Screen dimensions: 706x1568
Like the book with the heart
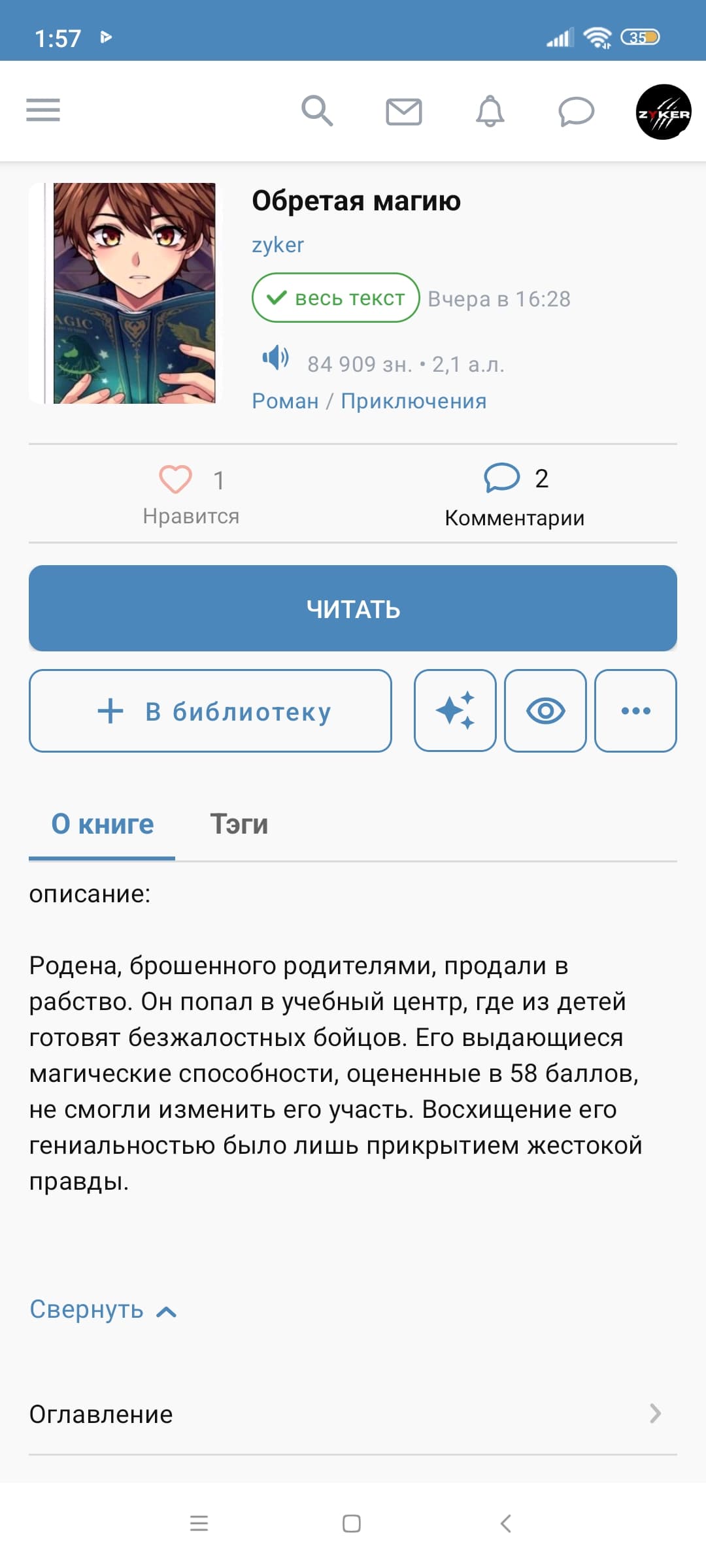pyautogui.click(x=176, y=480)
